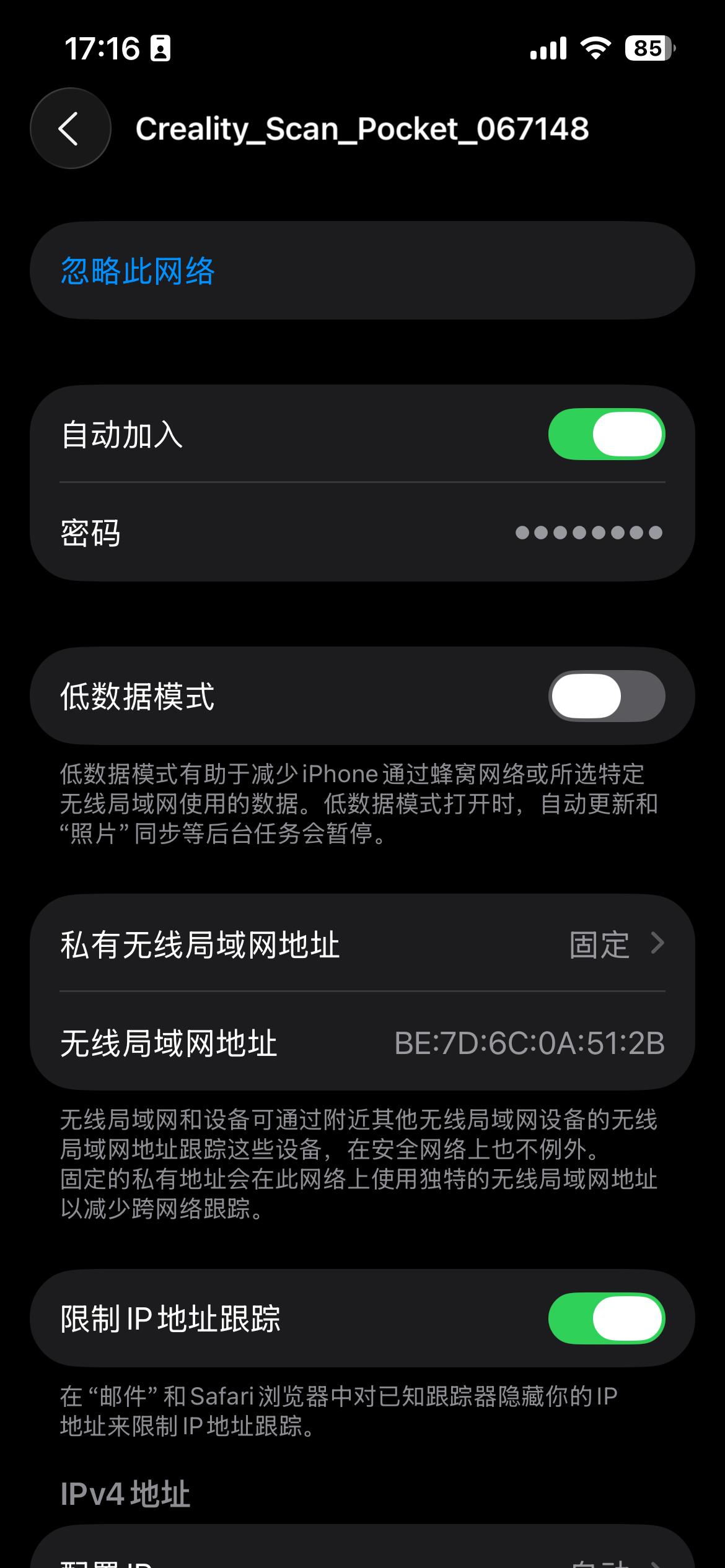Go back from Creality_Scan_Pocket network details
This screenshot has width=725, height=1568.
tap(70, 128)
